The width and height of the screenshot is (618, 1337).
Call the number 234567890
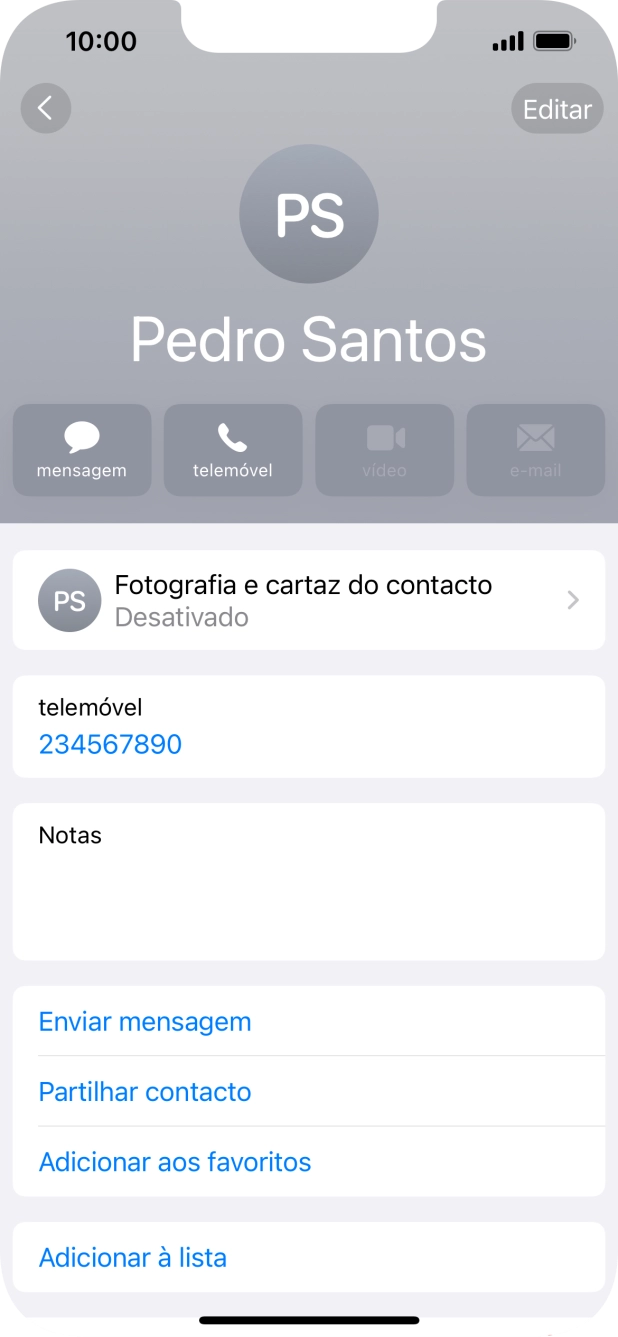point(110,744)
